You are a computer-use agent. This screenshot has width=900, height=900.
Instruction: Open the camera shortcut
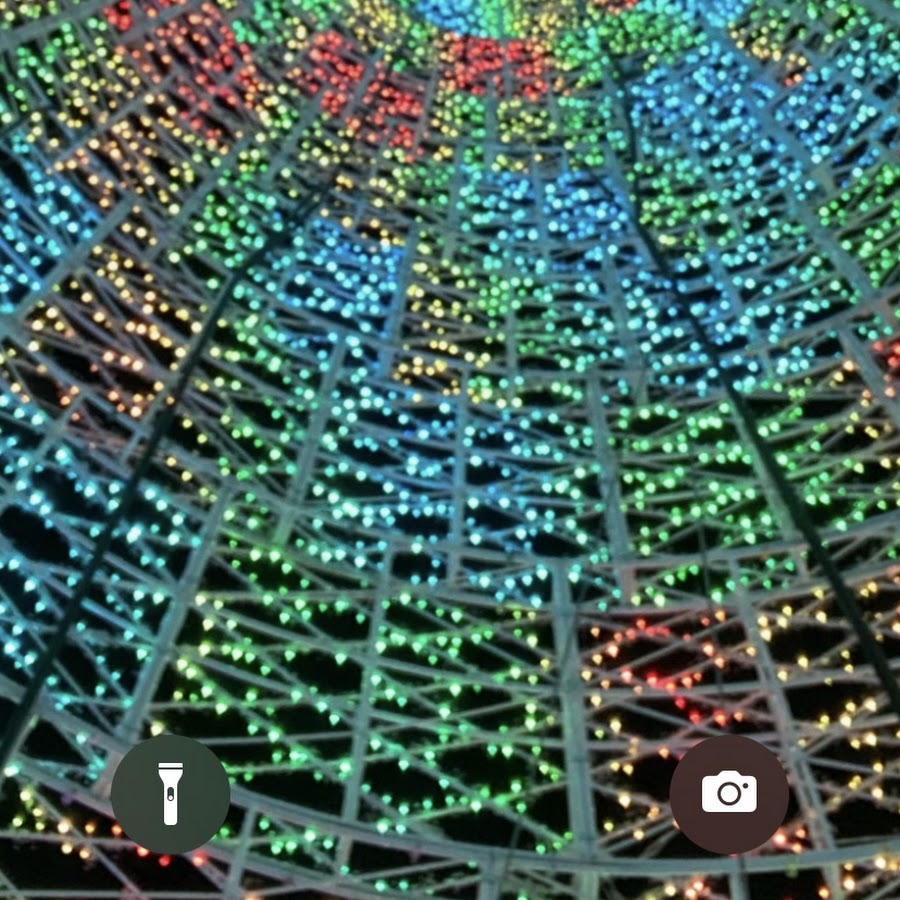click(729, 794)
